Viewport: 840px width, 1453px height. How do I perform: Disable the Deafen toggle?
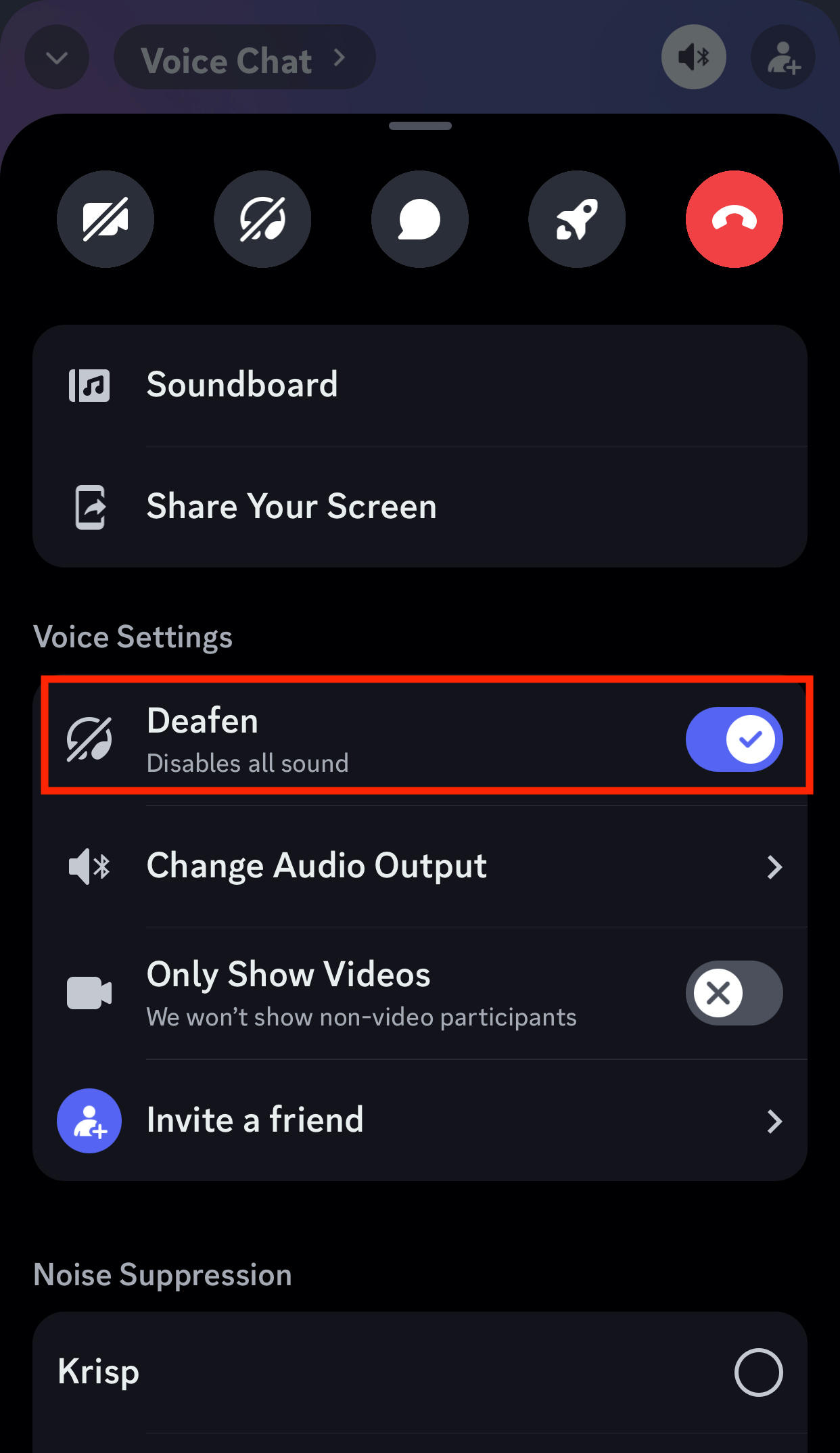(x=734, y=739)
